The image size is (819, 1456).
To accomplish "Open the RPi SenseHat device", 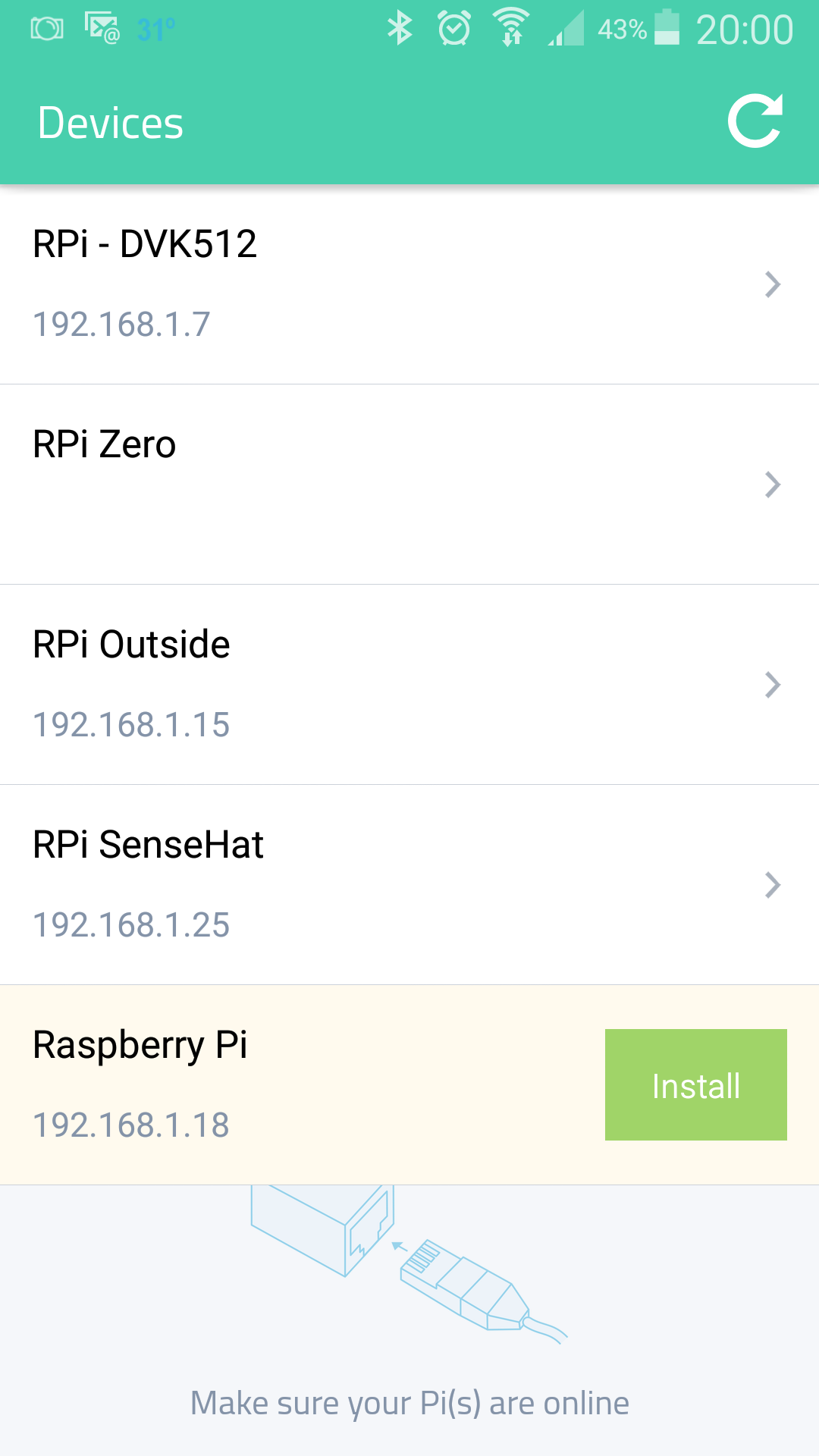I will pos(409,884).
